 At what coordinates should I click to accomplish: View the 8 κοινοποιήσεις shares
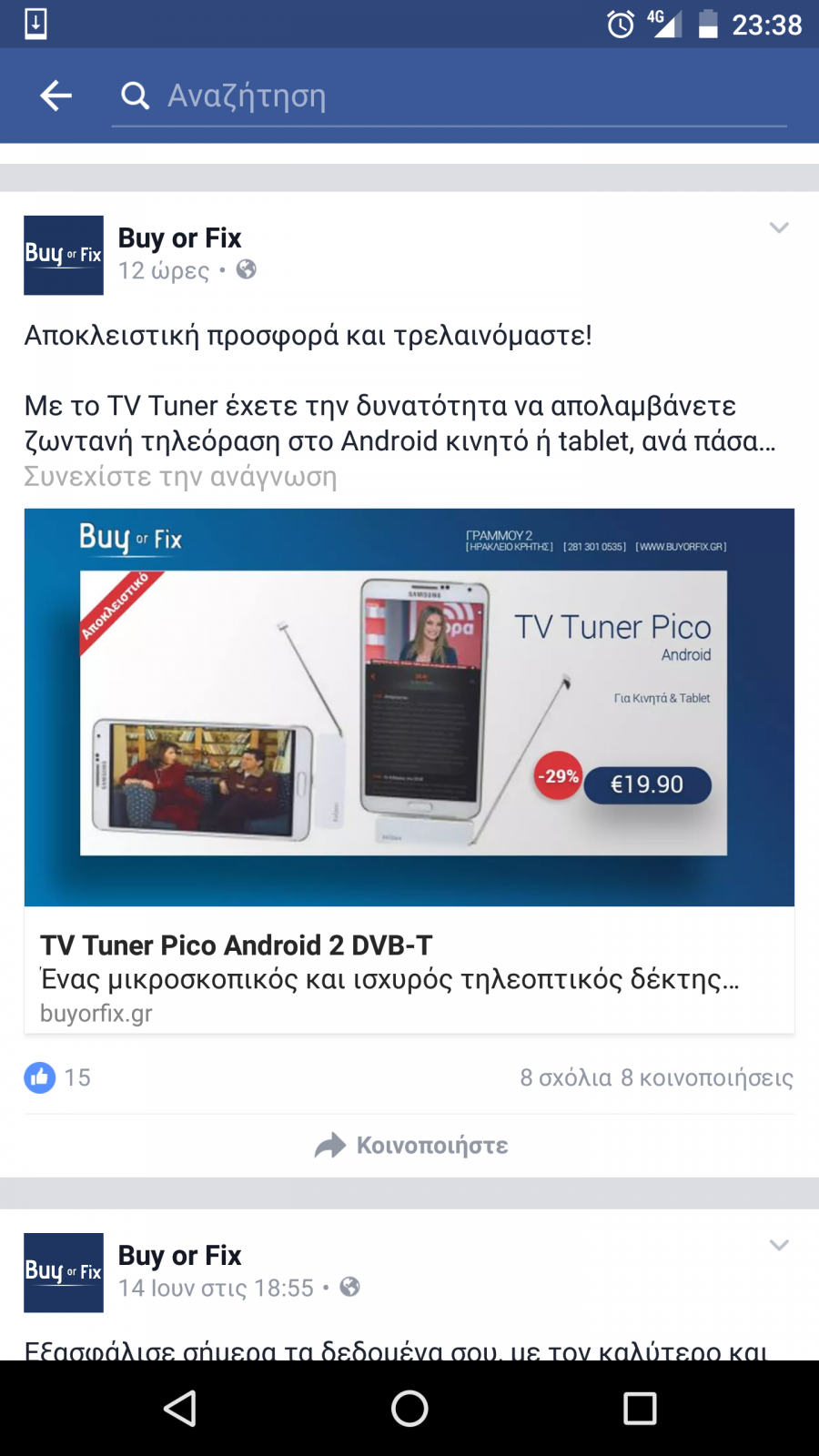pyautogui.click(x=707, y=1077)
